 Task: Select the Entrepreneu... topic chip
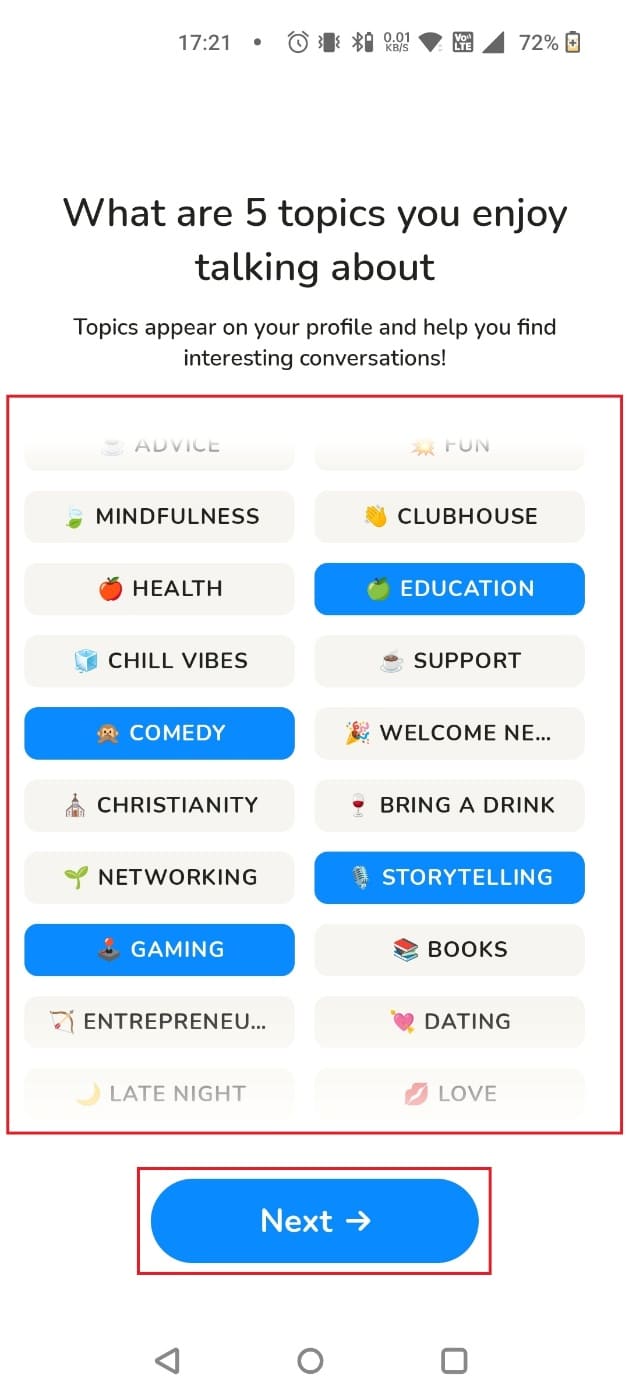(159, 1021)
